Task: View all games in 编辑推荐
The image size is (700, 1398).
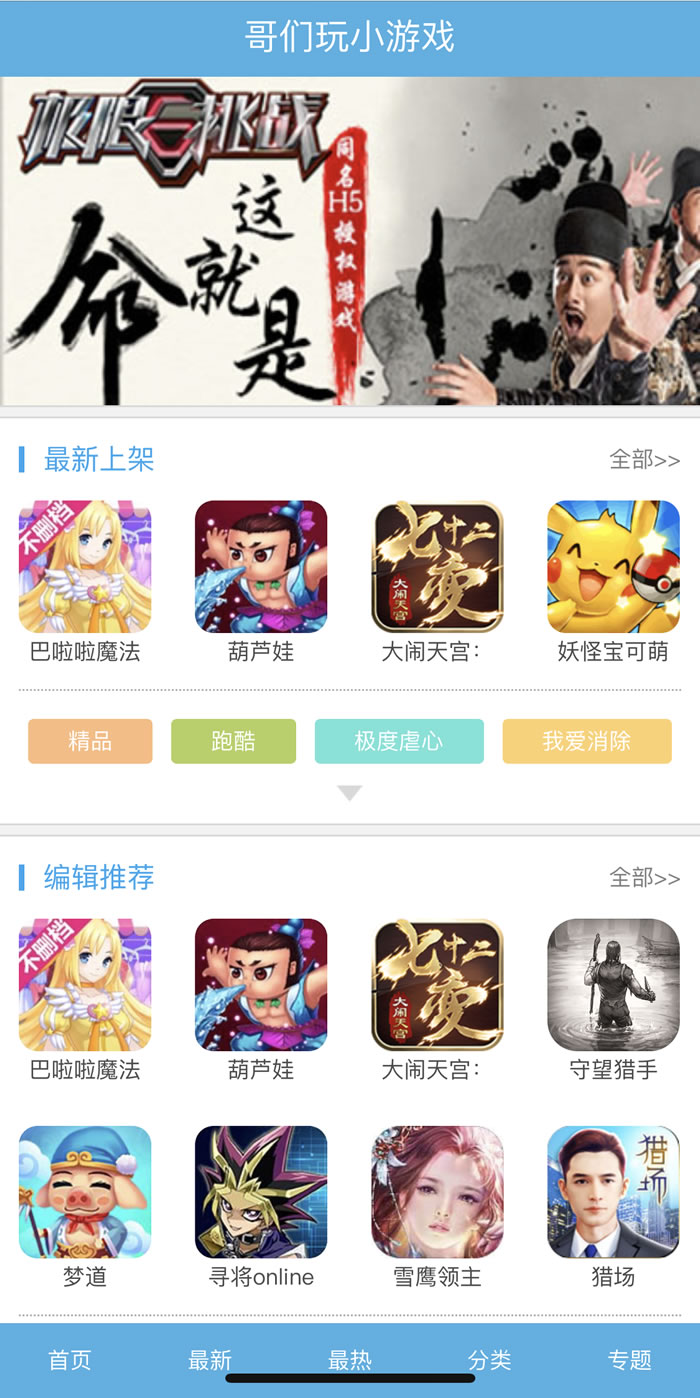Action: (644, 878)
